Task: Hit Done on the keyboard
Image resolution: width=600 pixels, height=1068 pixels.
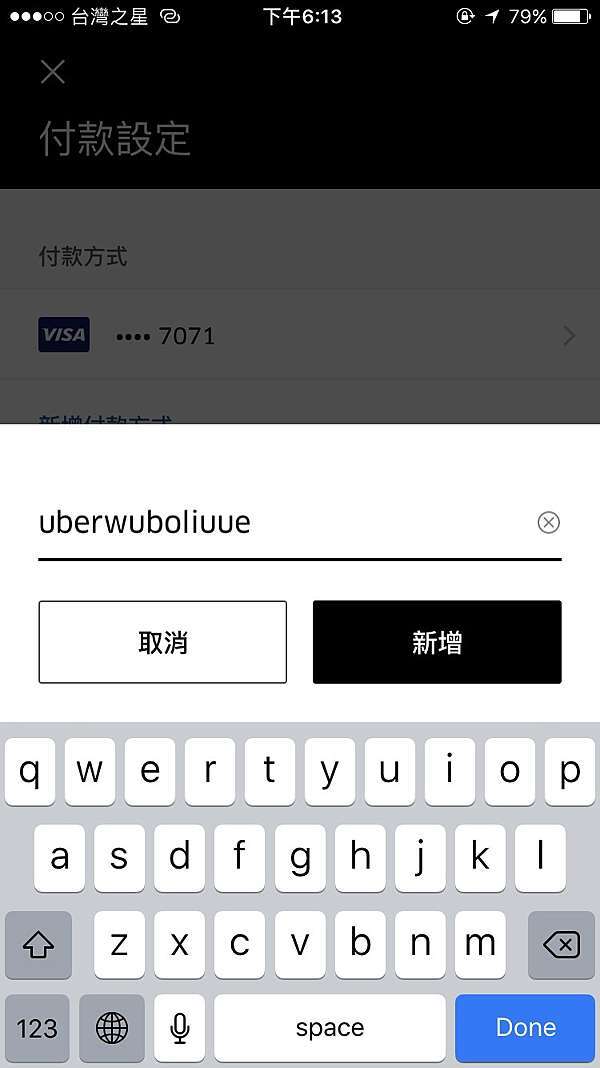Action: click(525, 1027)
